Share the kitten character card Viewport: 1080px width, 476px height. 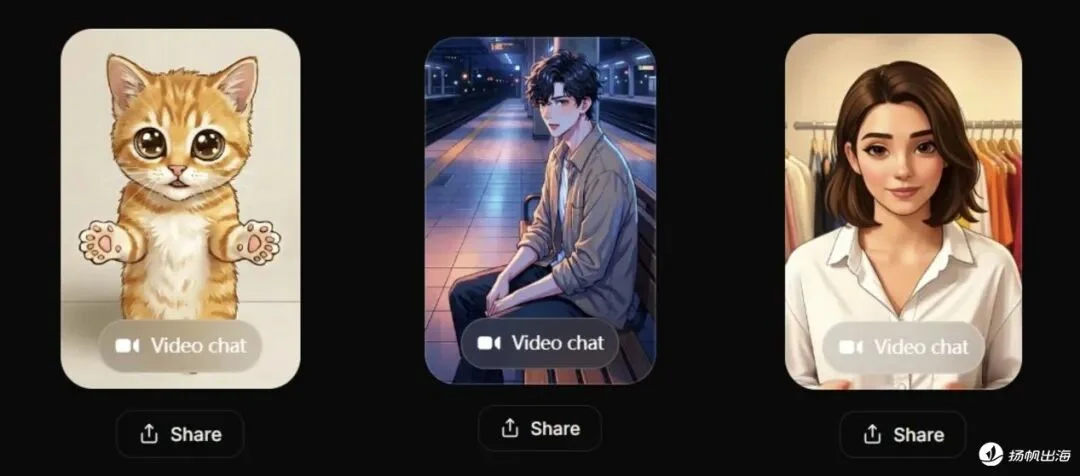[x=180, y=434]
